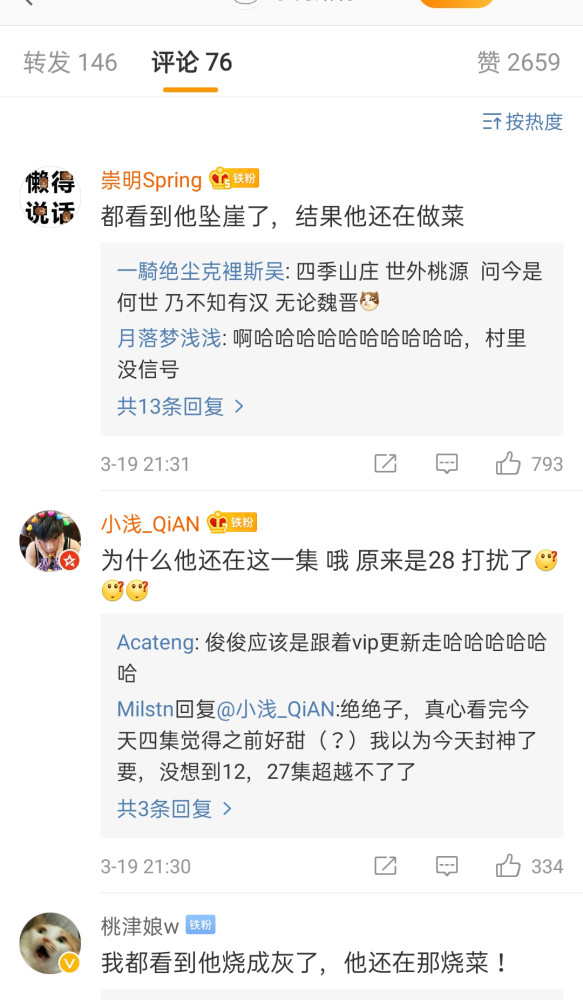Switch to the 转发 146 tab
Viewport: 583px width, 1000px height.
pos(70,62)
